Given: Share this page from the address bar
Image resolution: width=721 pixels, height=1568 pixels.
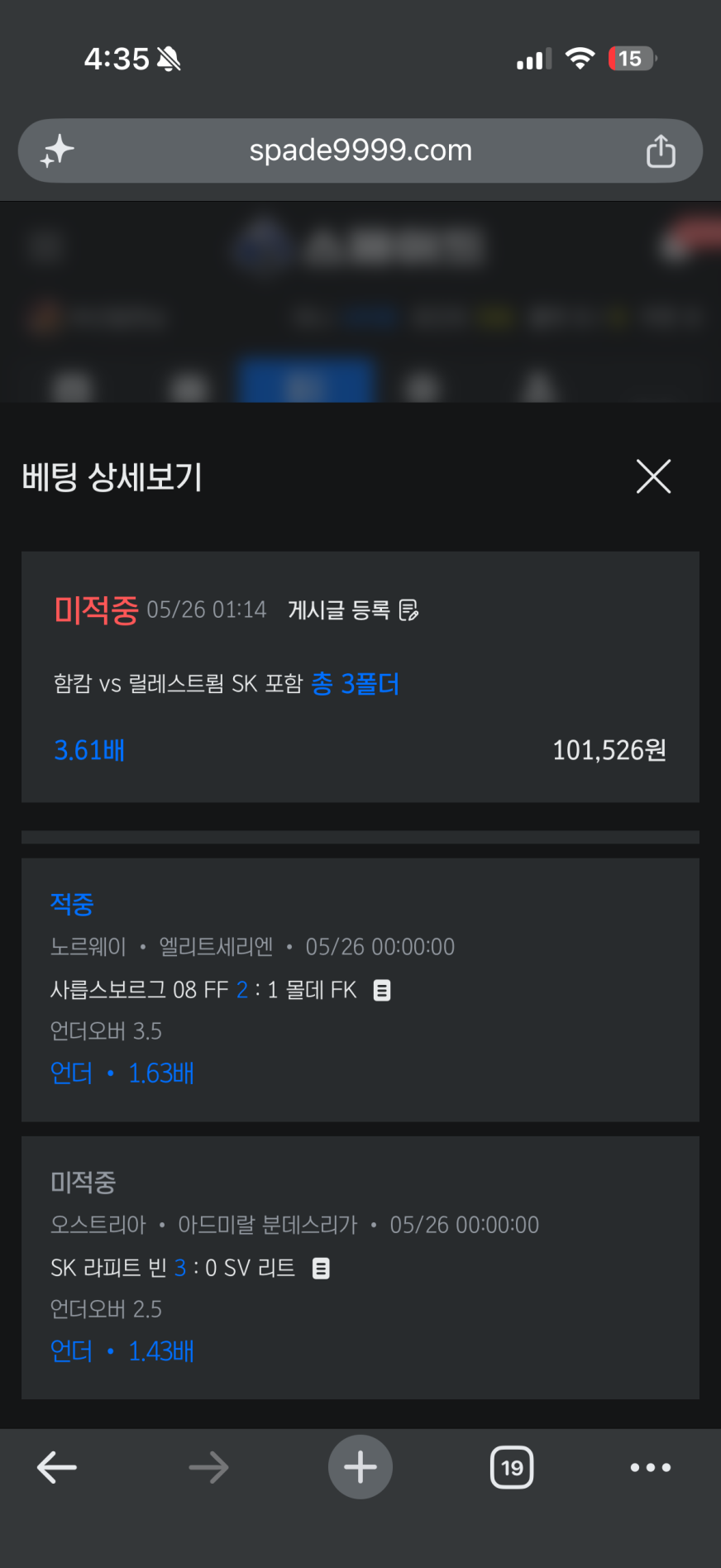Looking at the screenshot, I should (661, 151).
